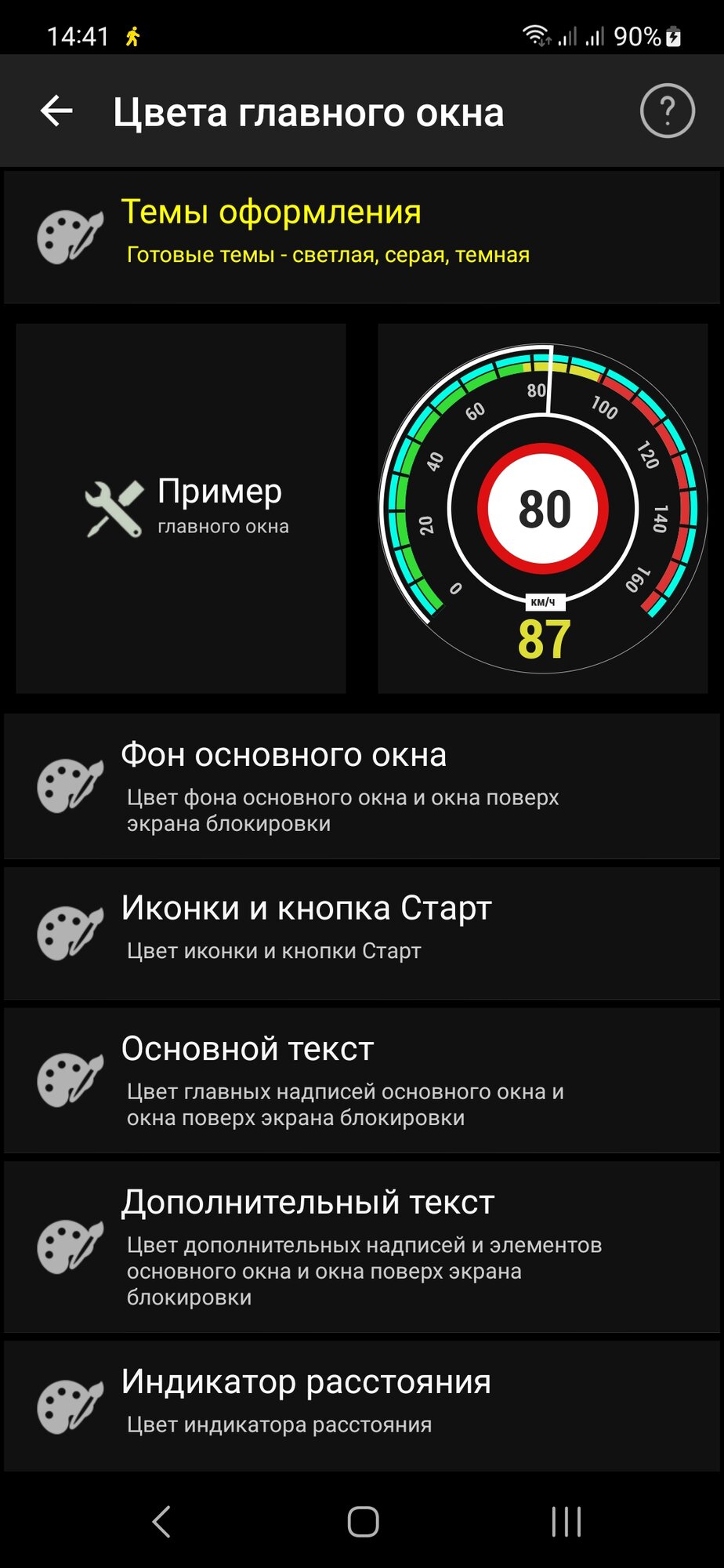Open the help question mark icon
This screenshot has height=1568, width=724.
point(667,111)
